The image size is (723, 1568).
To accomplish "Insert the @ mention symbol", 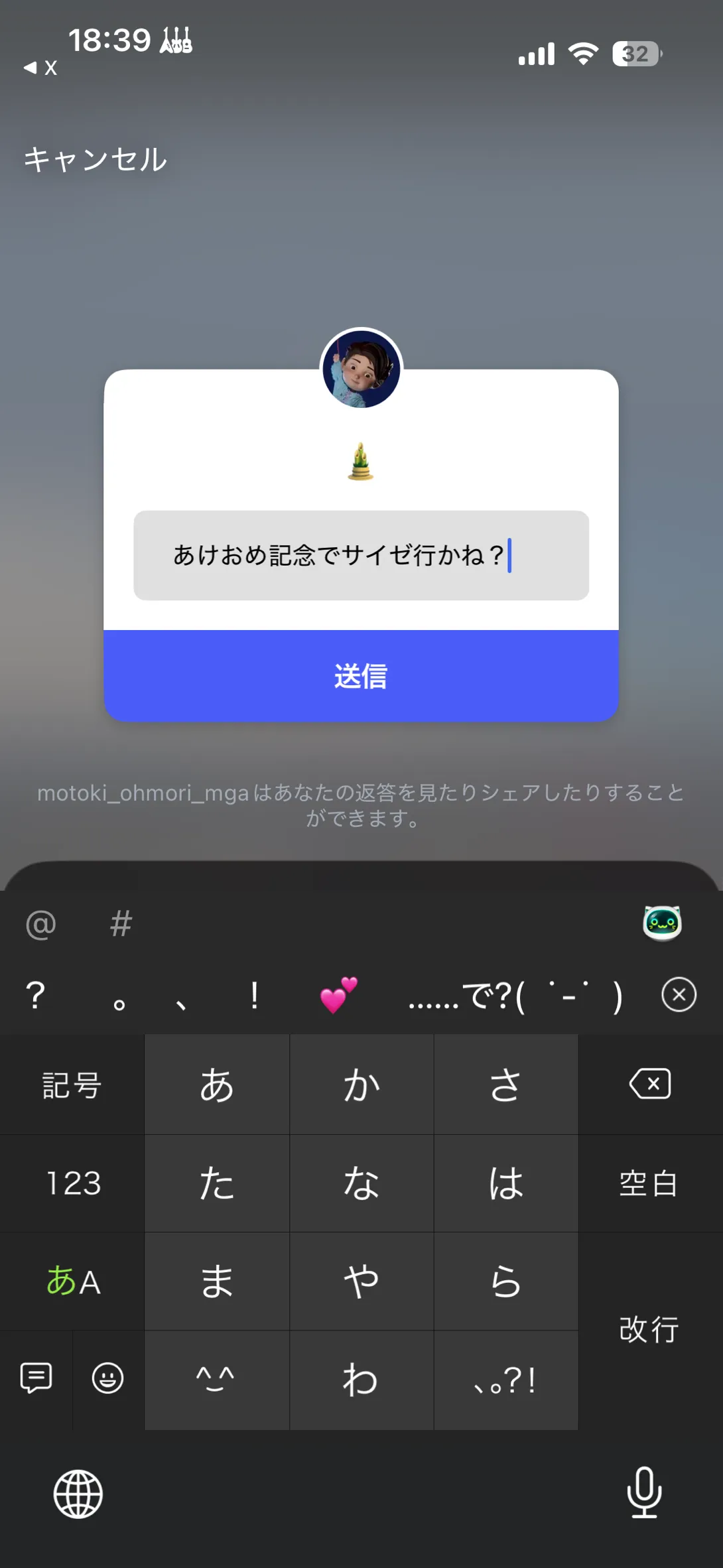I will tap(41, 924).
